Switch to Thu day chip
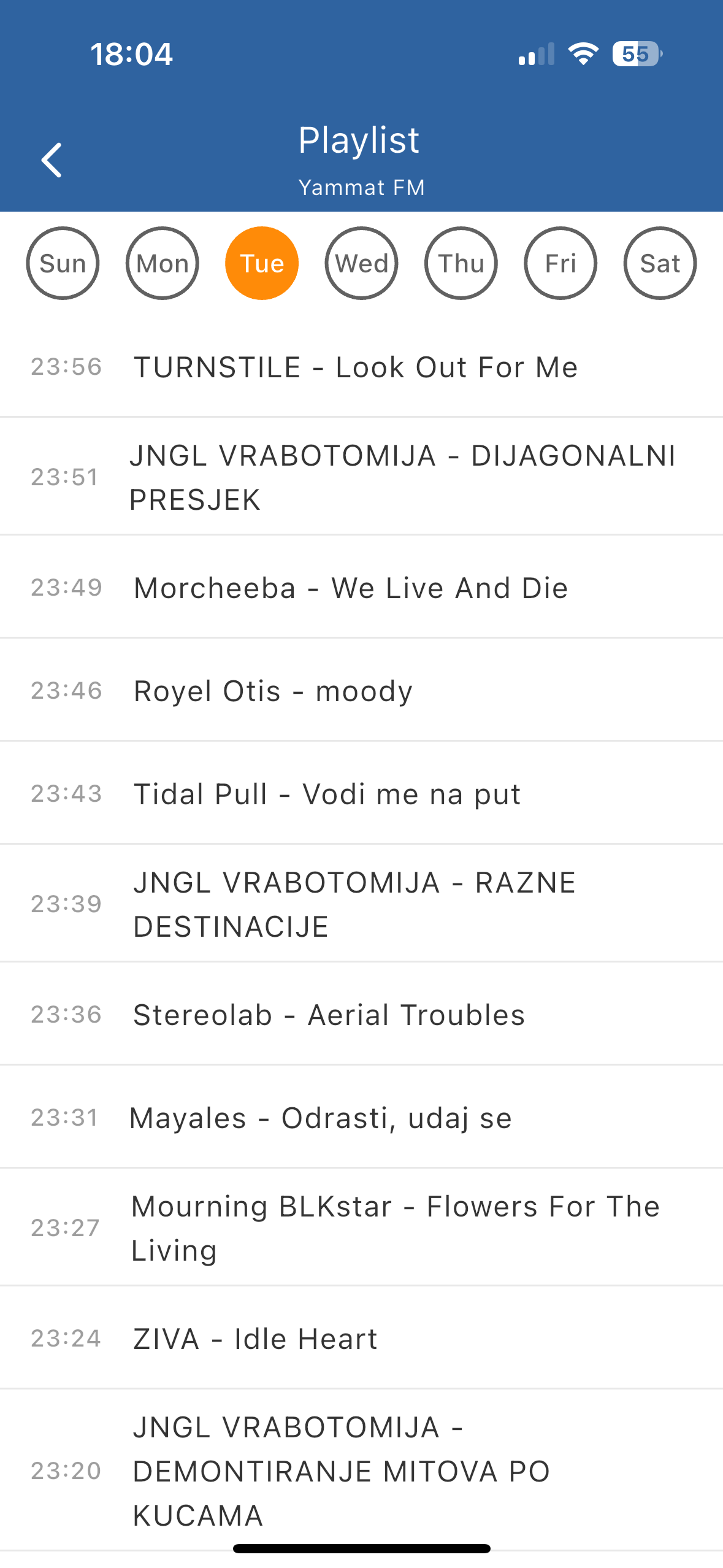Screen dimensions: 723x1568 tap(461, 263)
